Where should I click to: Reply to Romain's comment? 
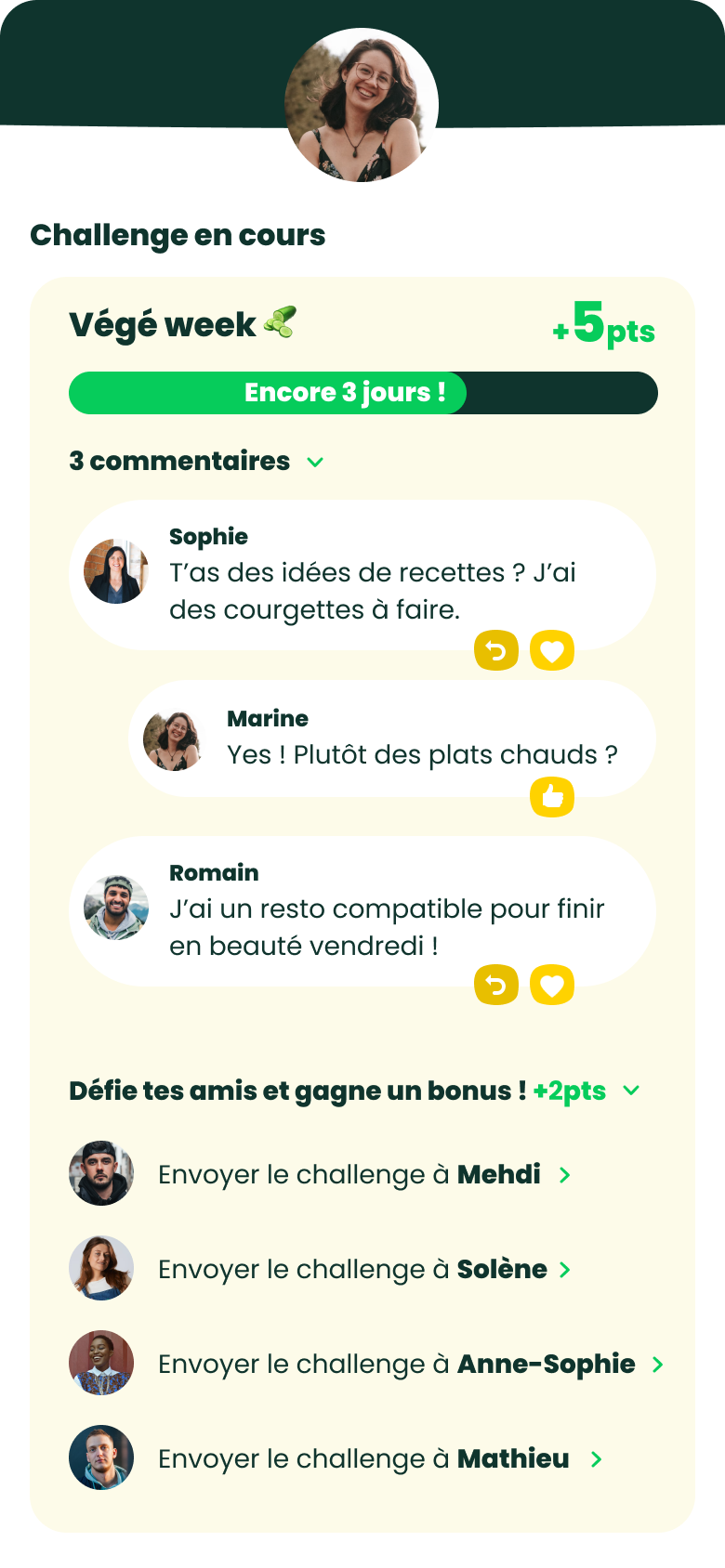pos(496,986)
